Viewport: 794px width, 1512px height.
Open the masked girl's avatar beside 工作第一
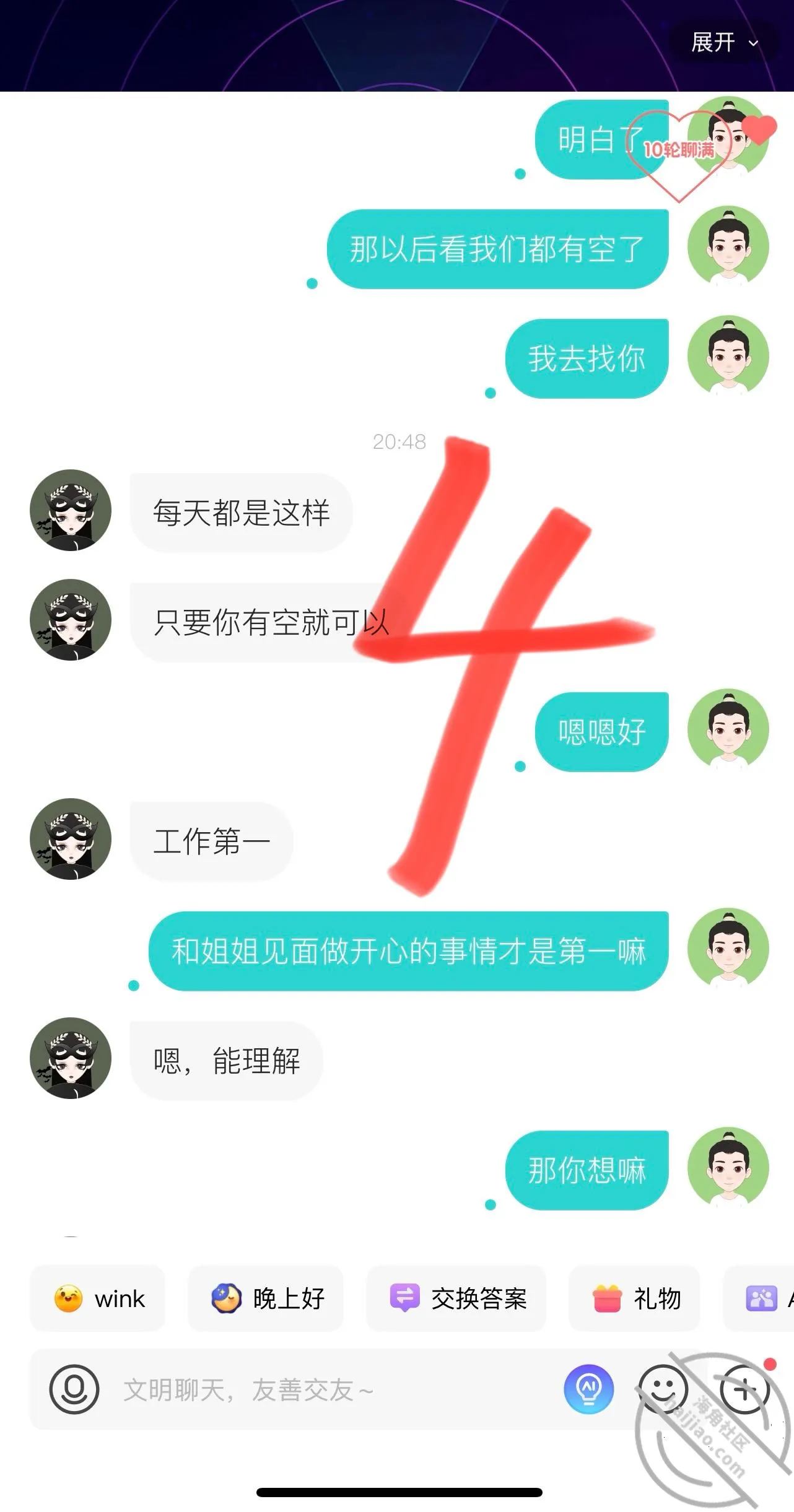point(71,839)
